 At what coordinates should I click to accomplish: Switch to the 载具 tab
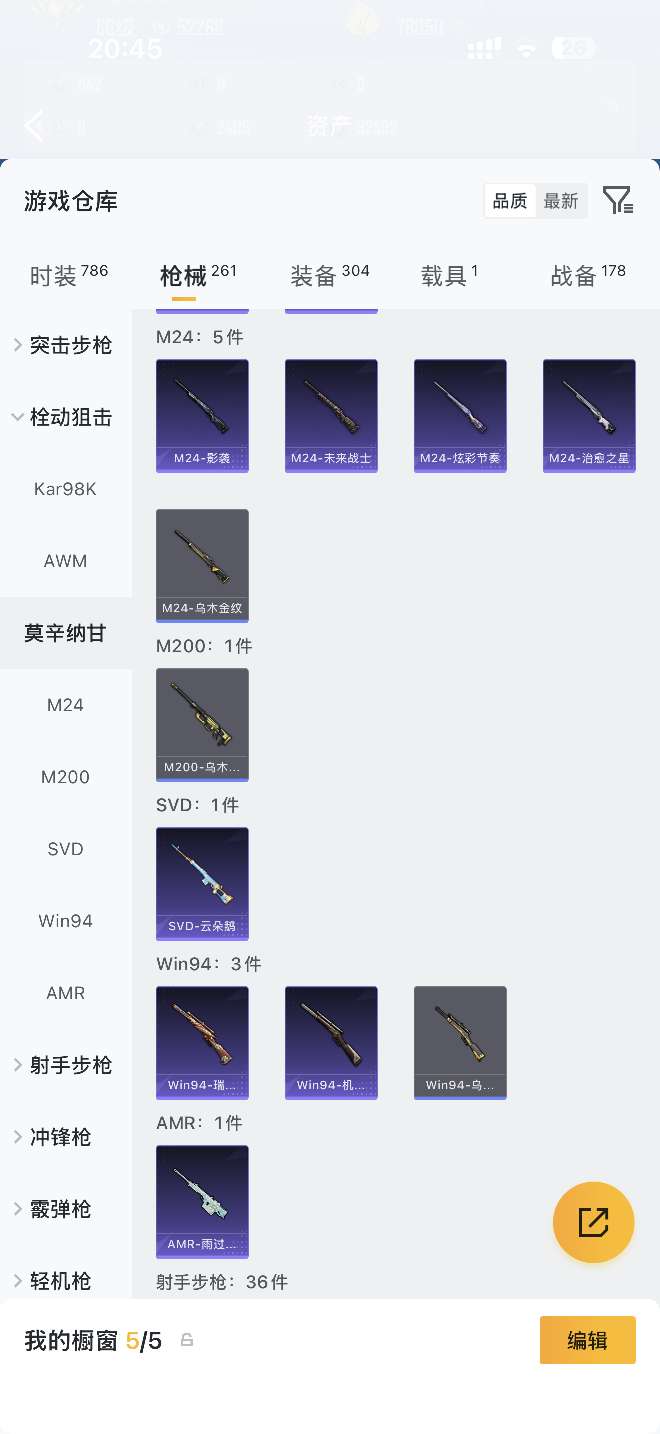(449, 275)
